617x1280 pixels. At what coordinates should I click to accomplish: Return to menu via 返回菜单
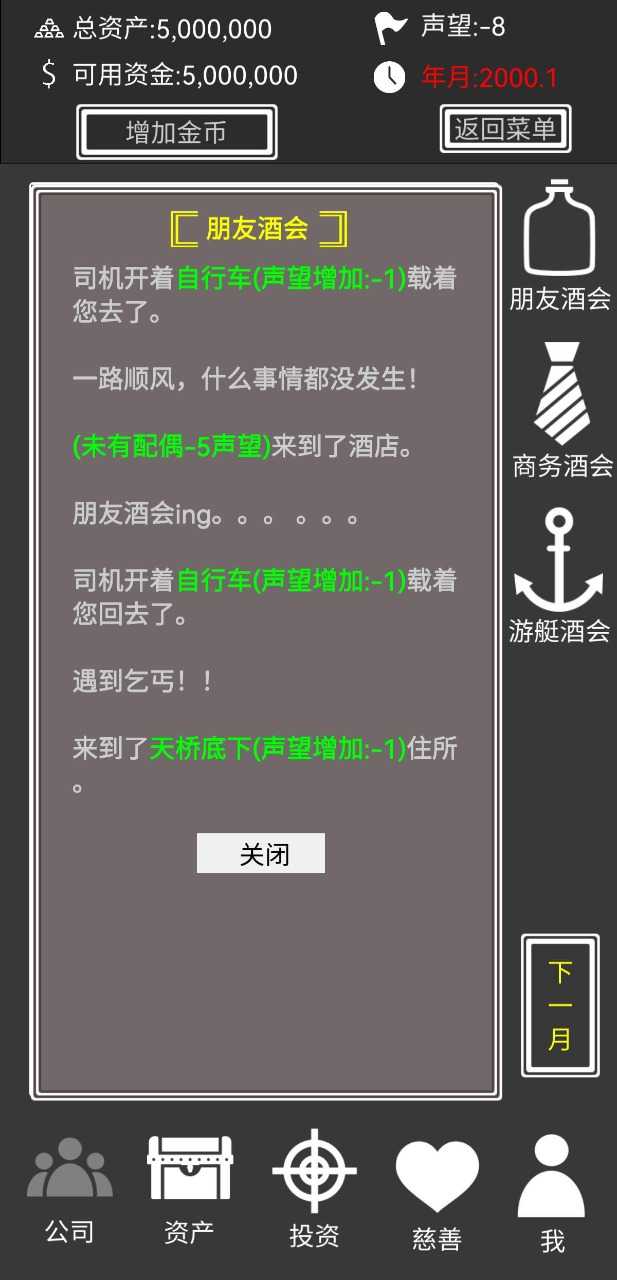click(505, 129)
